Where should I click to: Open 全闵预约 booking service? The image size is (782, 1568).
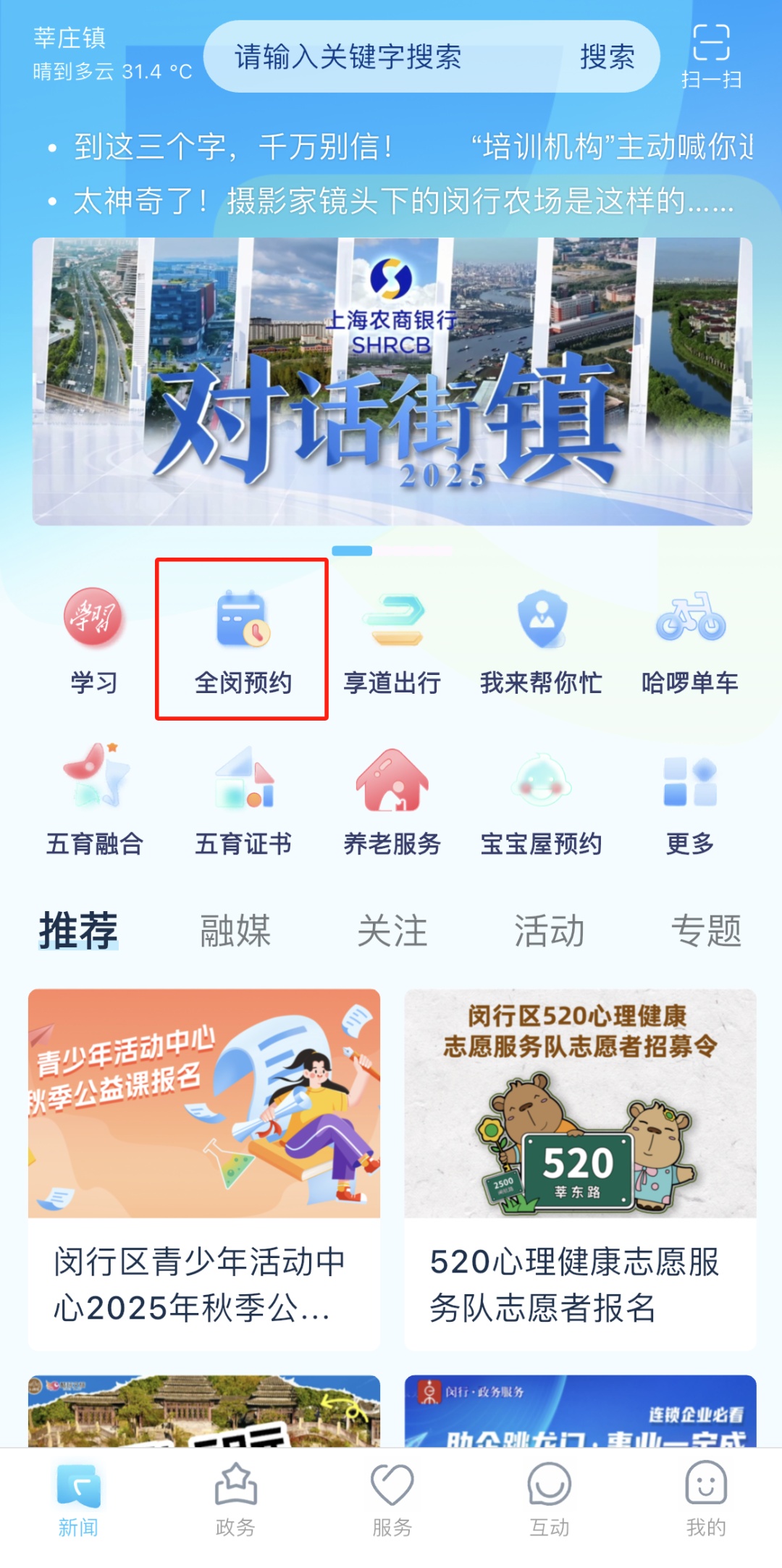point(243,639)
